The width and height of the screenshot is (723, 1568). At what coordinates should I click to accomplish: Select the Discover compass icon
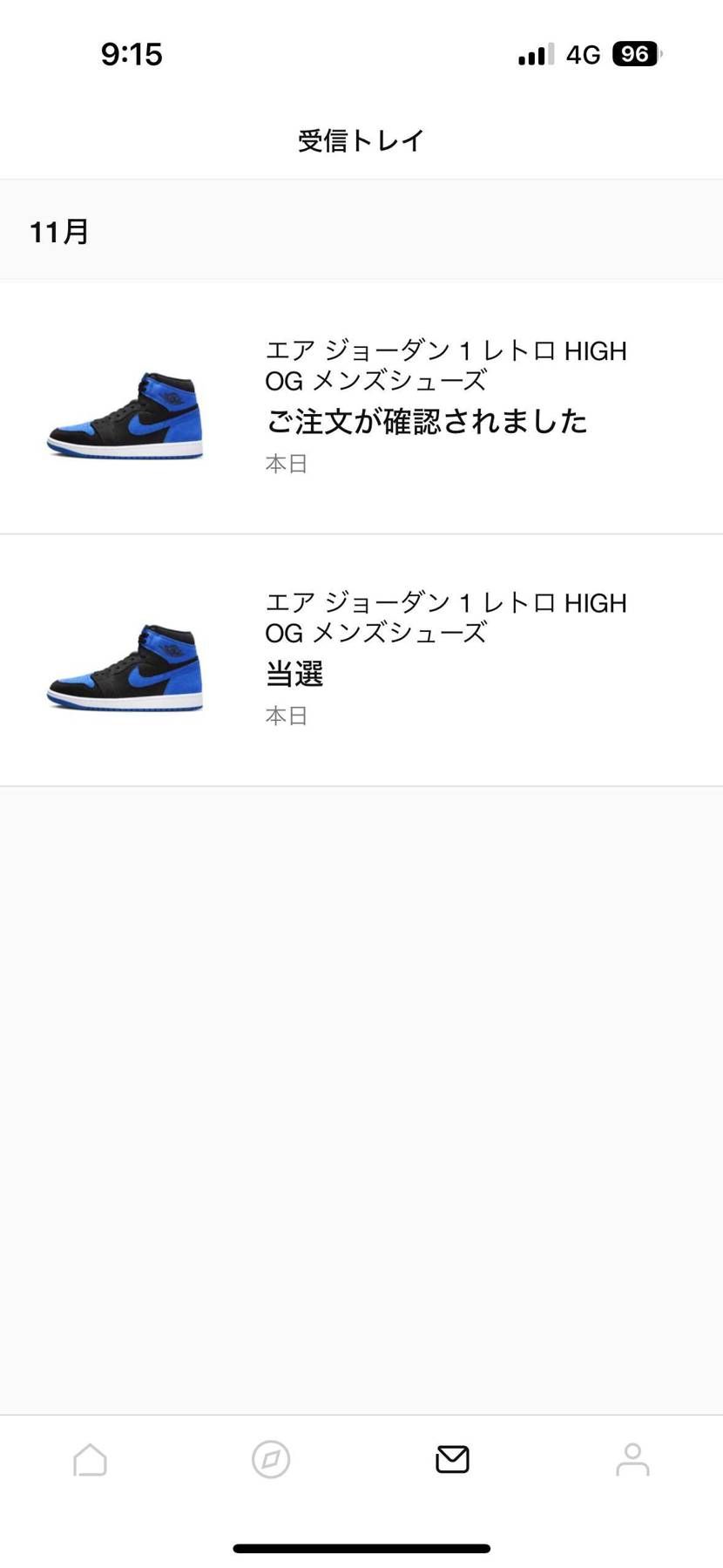tap(271, 1459)
